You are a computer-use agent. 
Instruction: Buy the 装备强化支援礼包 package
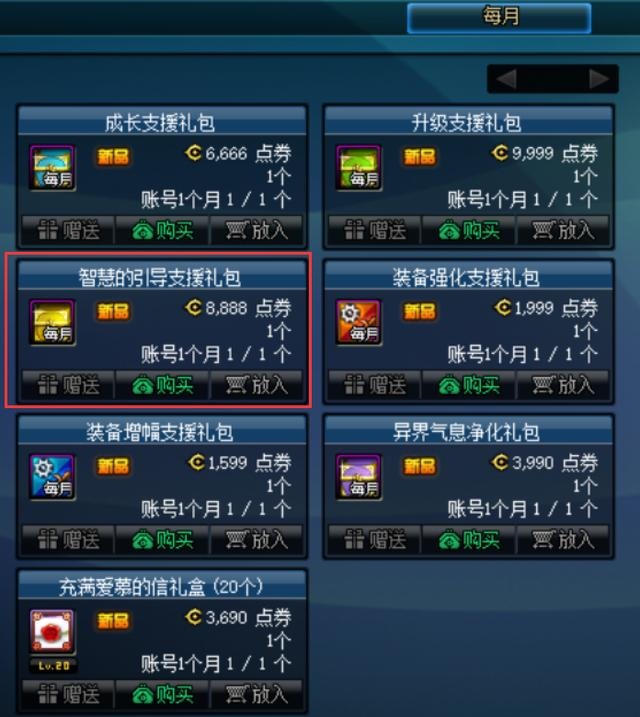pos(469,385)
